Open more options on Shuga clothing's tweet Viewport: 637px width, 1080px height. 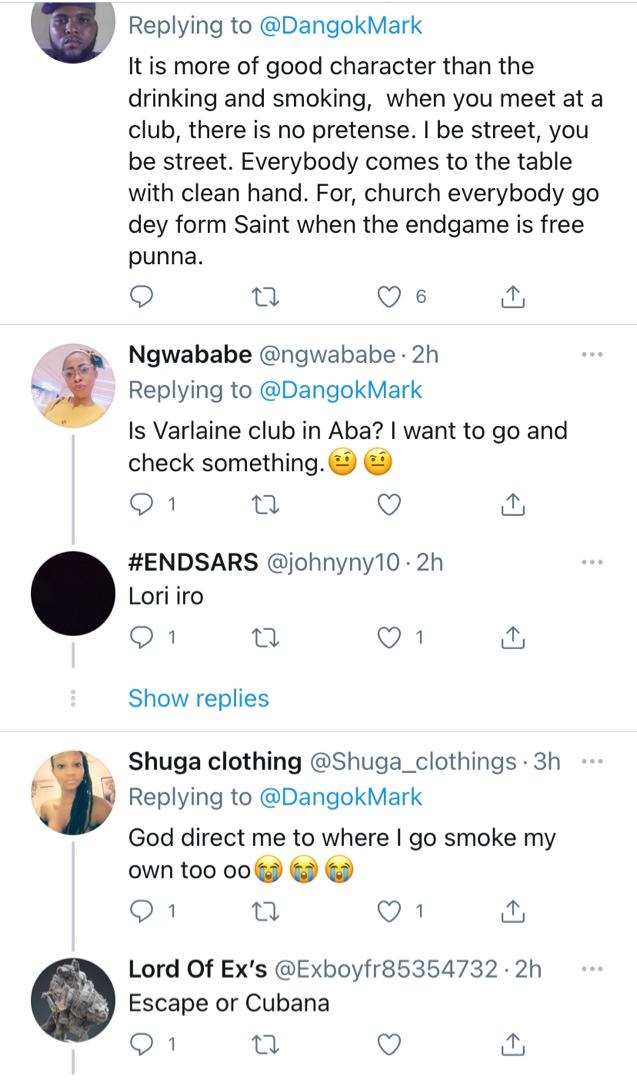tap(592, 762)
